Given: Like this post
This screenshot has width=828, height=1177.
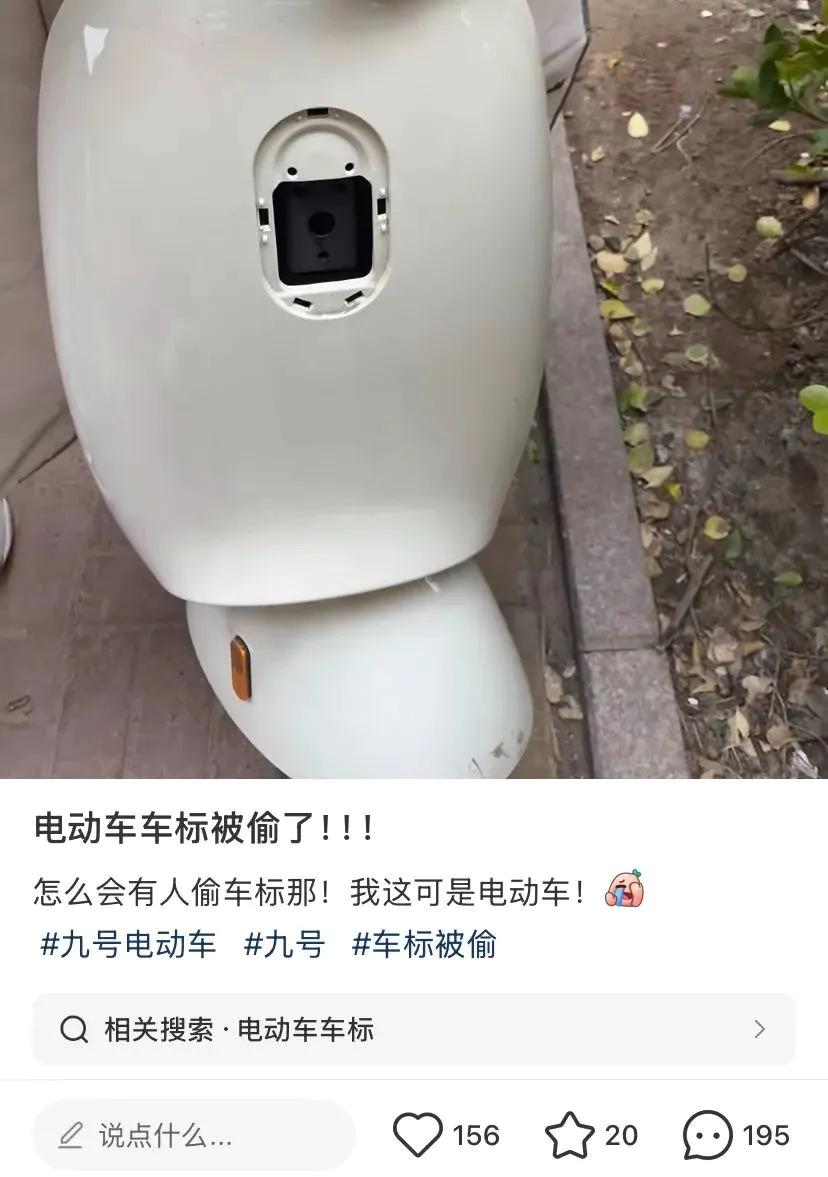Looking at the screenshot, I should coord(418,1135).
